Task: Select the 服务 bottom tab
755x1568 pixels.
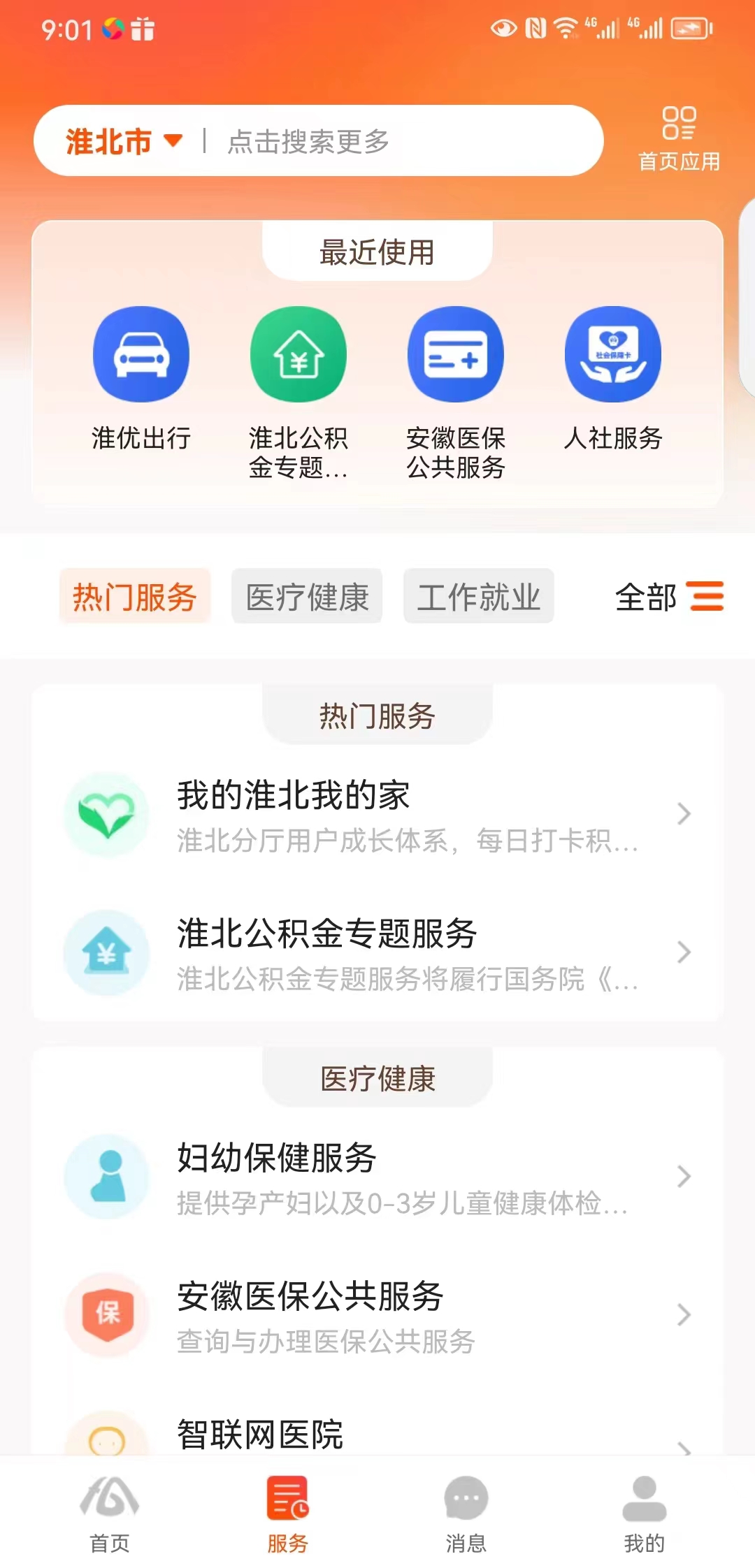Action: [287, 1513]
